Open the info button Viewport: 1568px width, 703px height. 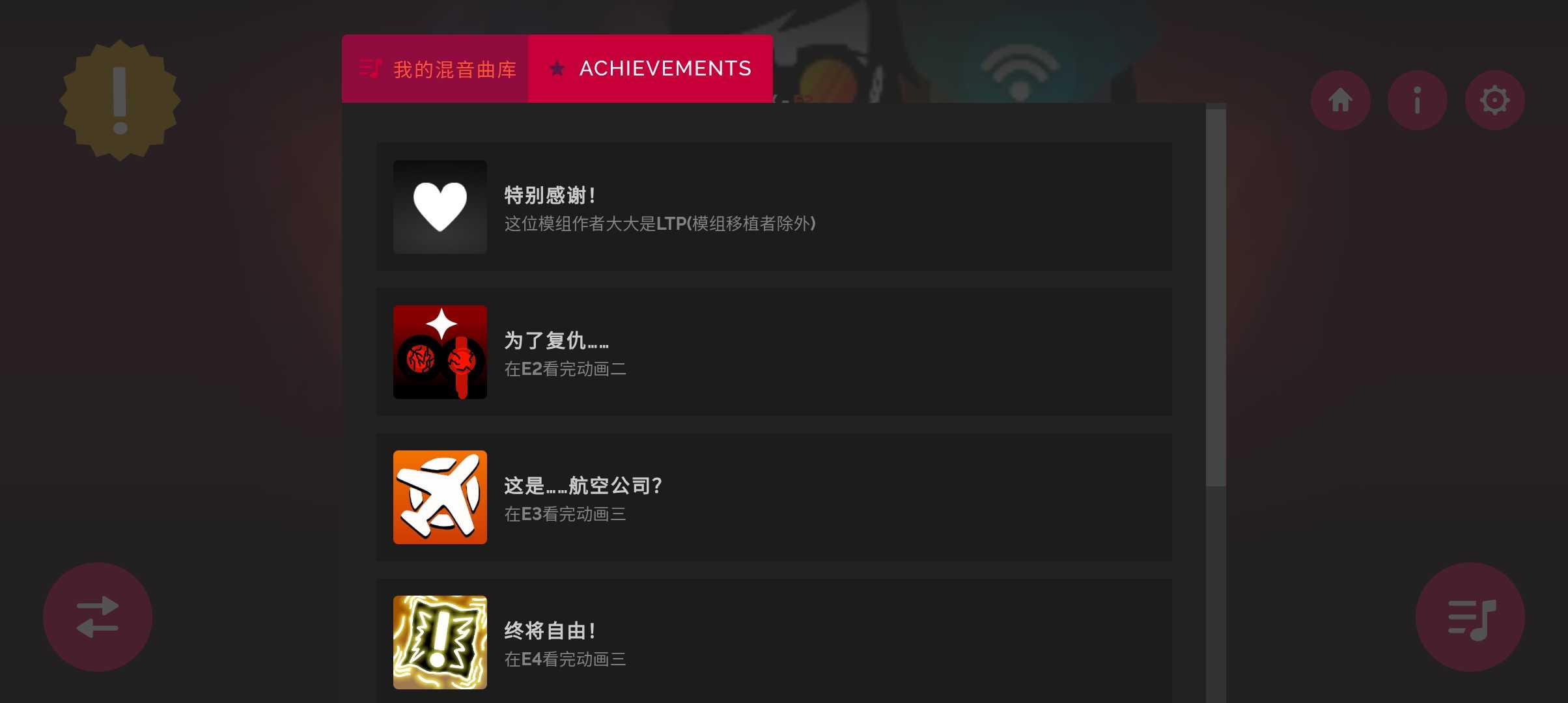(1417, 100)
